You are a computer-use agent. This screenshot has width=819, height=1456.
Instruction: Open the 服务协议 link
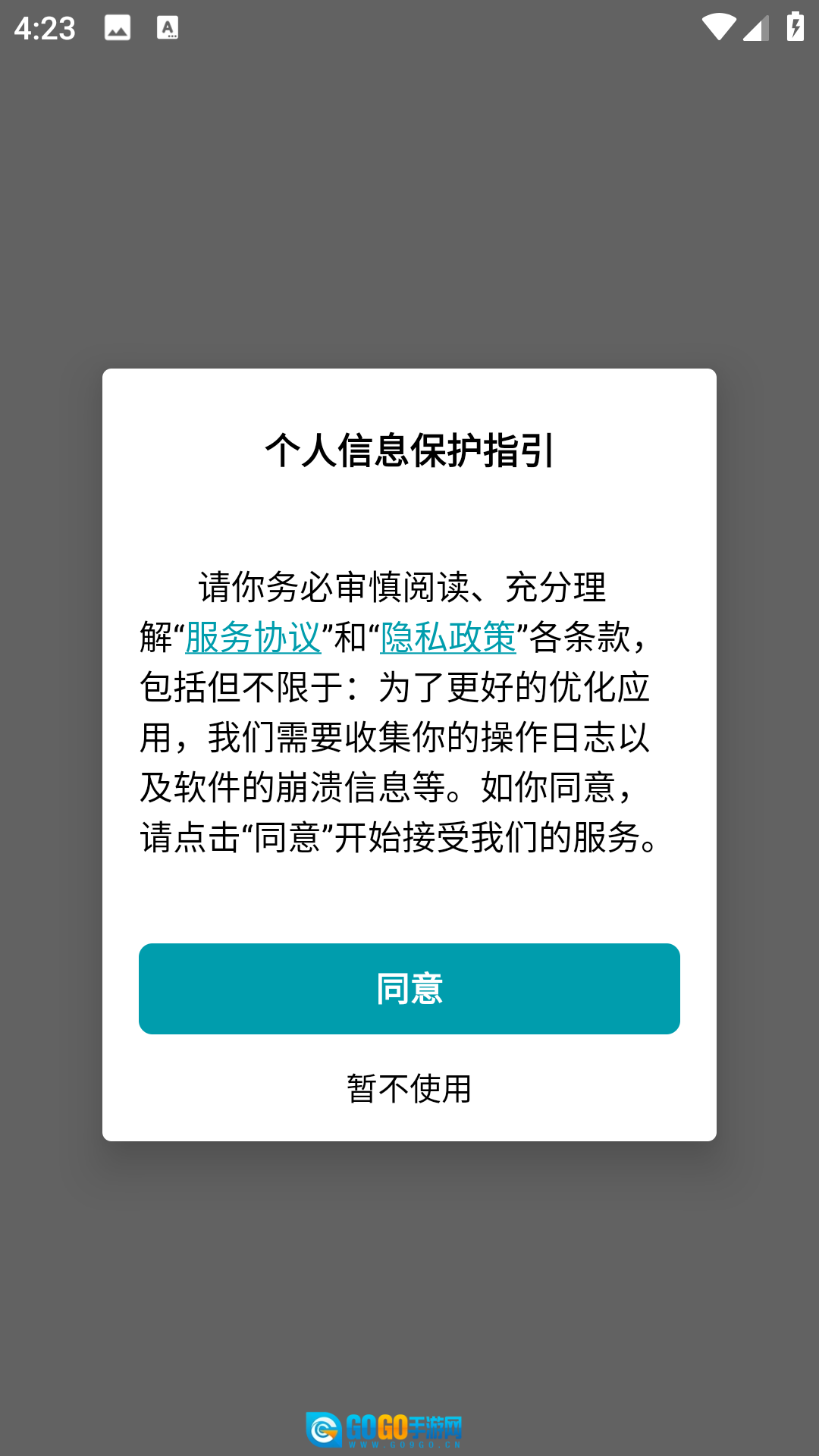[253, 637]
